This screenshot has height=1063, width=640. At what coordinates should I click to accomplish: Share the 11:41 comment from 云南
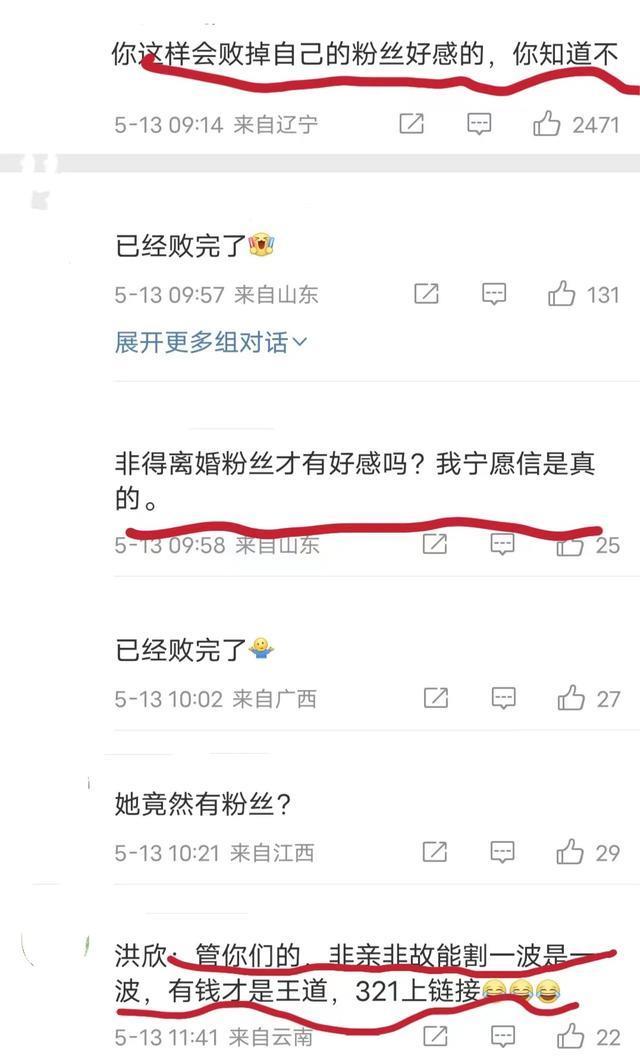click(x=435, y=1038)
